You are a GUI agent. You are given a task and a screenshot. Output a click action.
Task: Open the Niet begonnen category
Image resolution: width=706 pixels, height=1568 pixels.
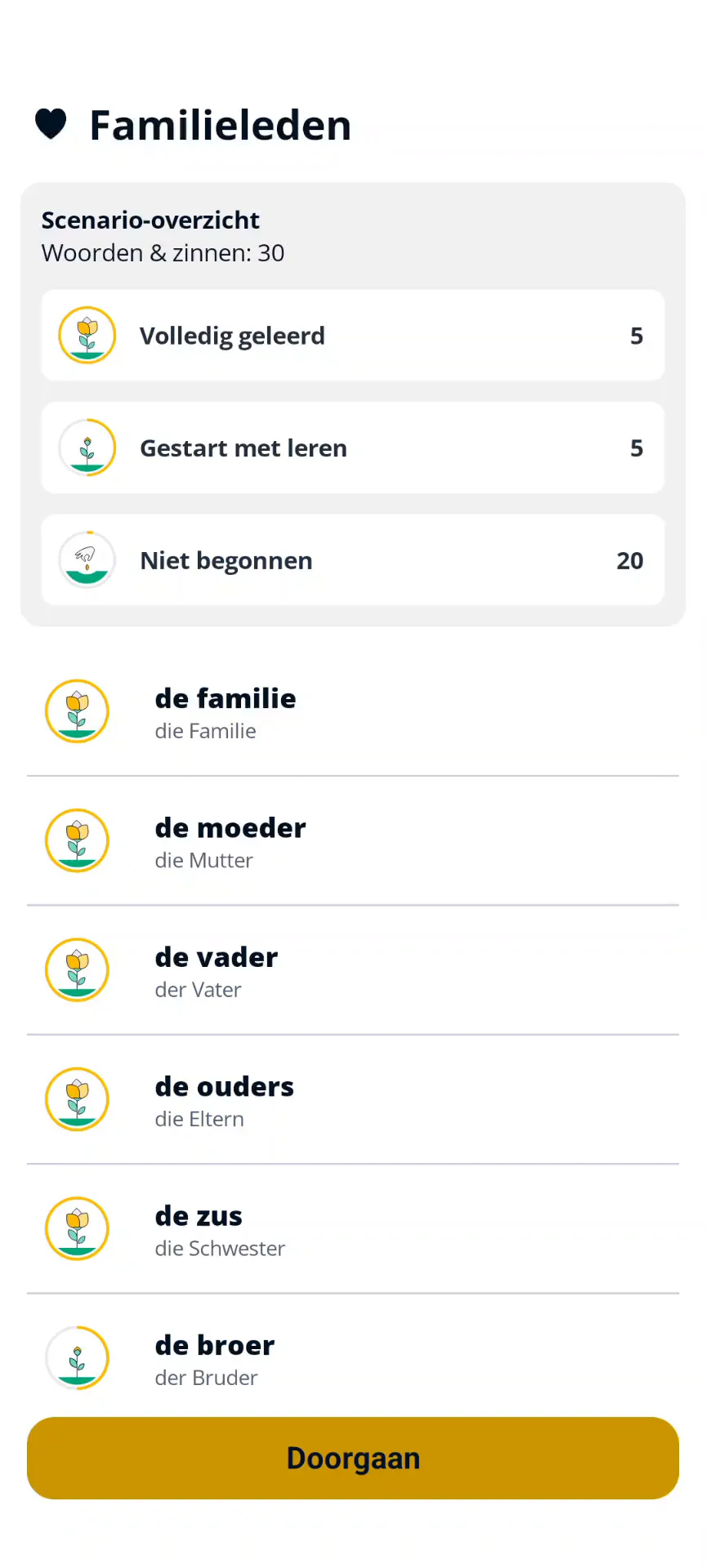tap(353, 560)
